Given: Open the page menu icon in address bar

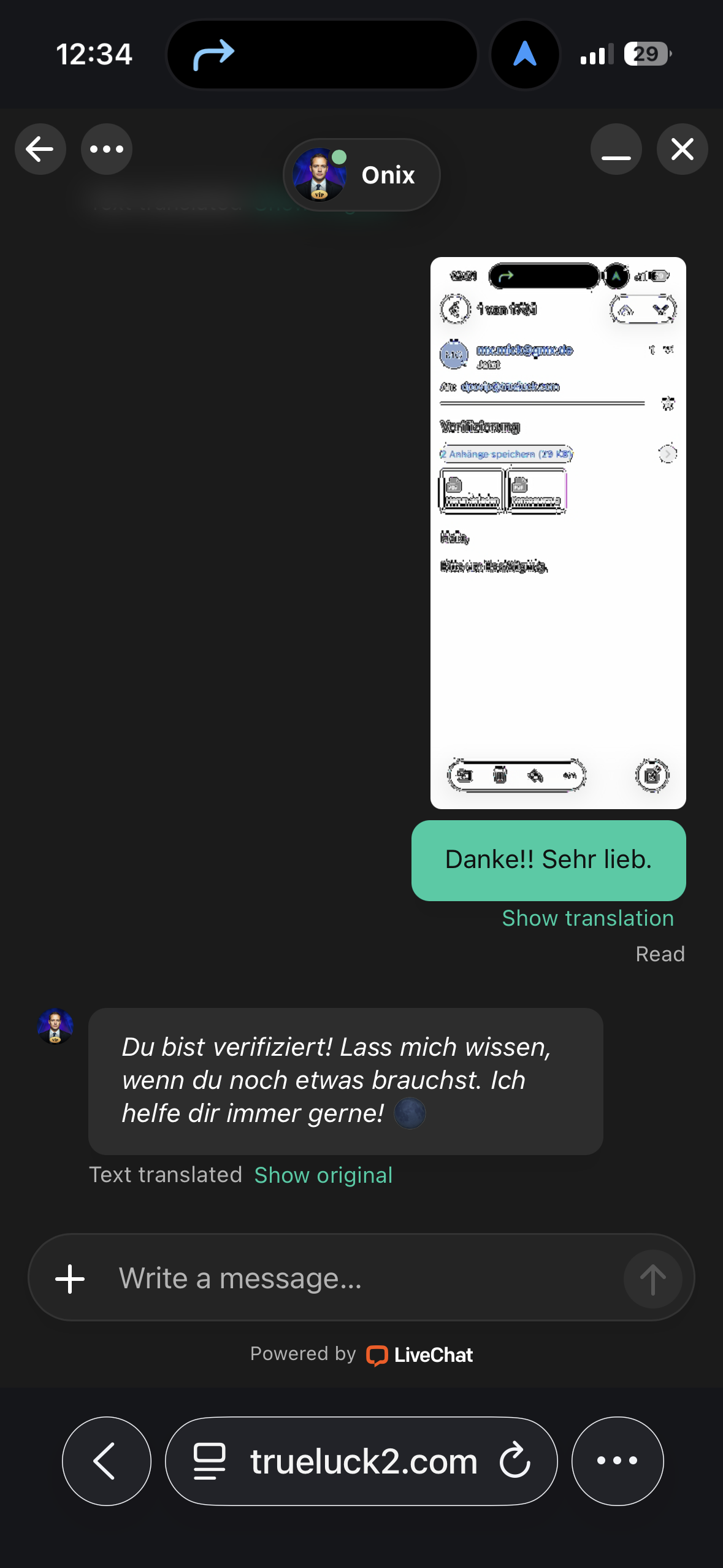Looking at the screenshot, I should click(x=209, y=1461).
